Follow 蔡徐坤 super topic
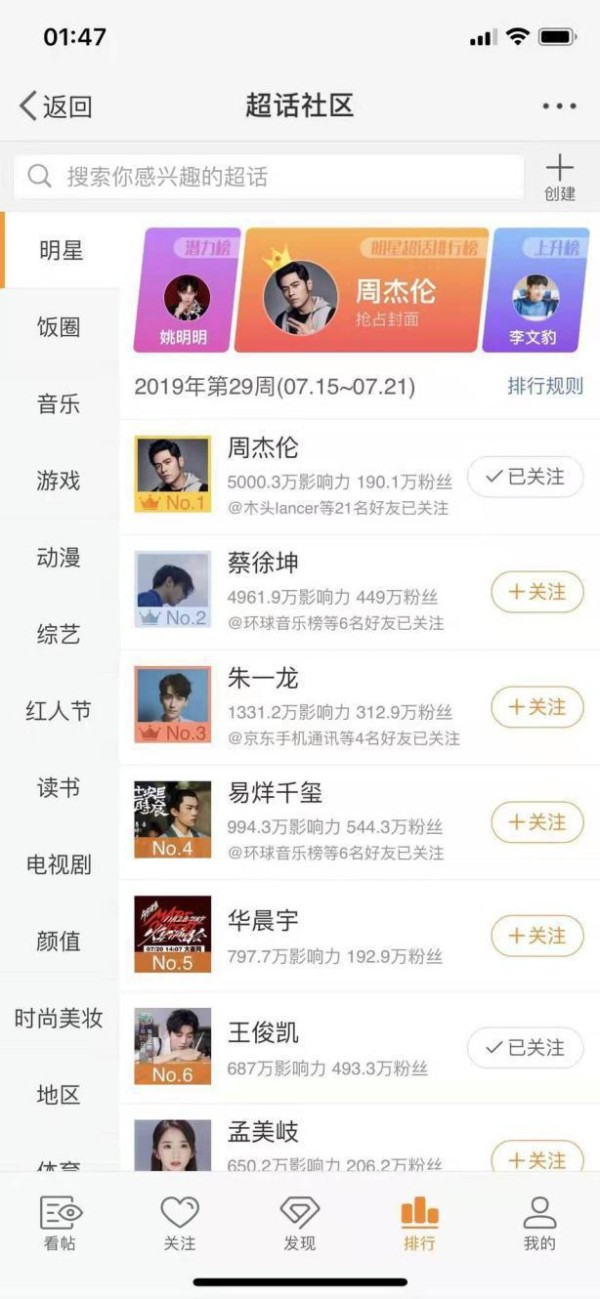 click(x=537, y=592)
